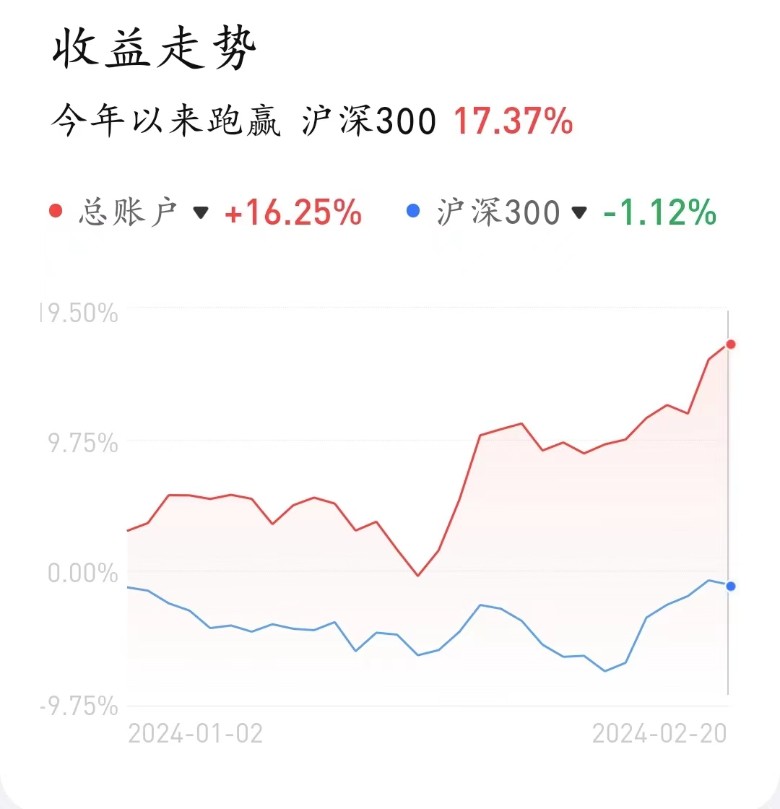
Task: Open the 沪深300 benchmark dropdown
Action: pyautogui.click(x=579, y=213)
